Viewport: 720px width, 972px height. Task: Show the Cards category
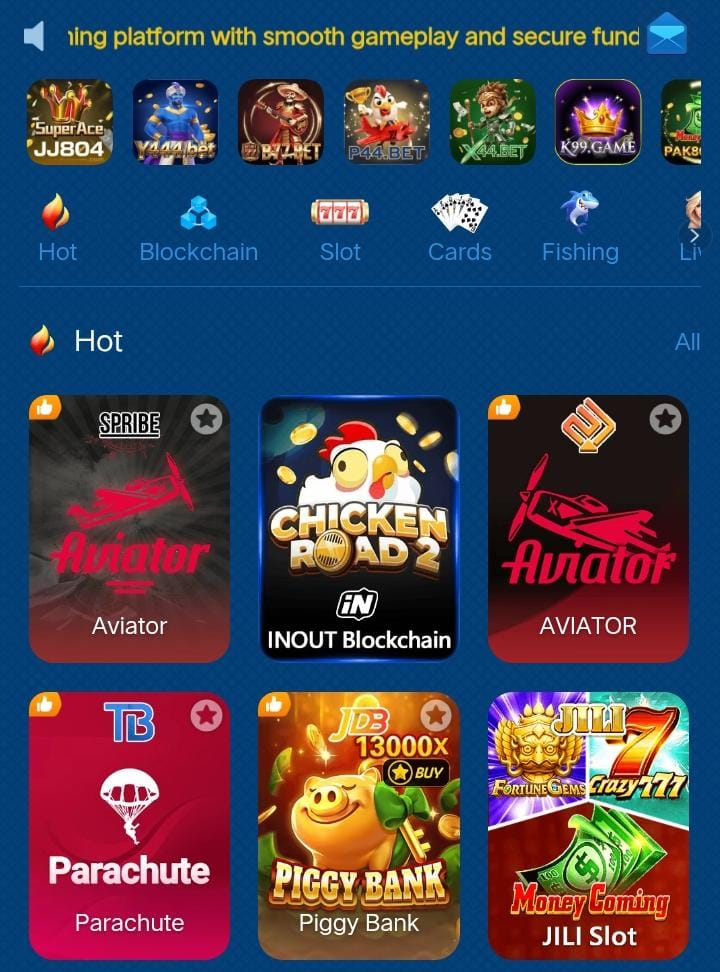459,228
